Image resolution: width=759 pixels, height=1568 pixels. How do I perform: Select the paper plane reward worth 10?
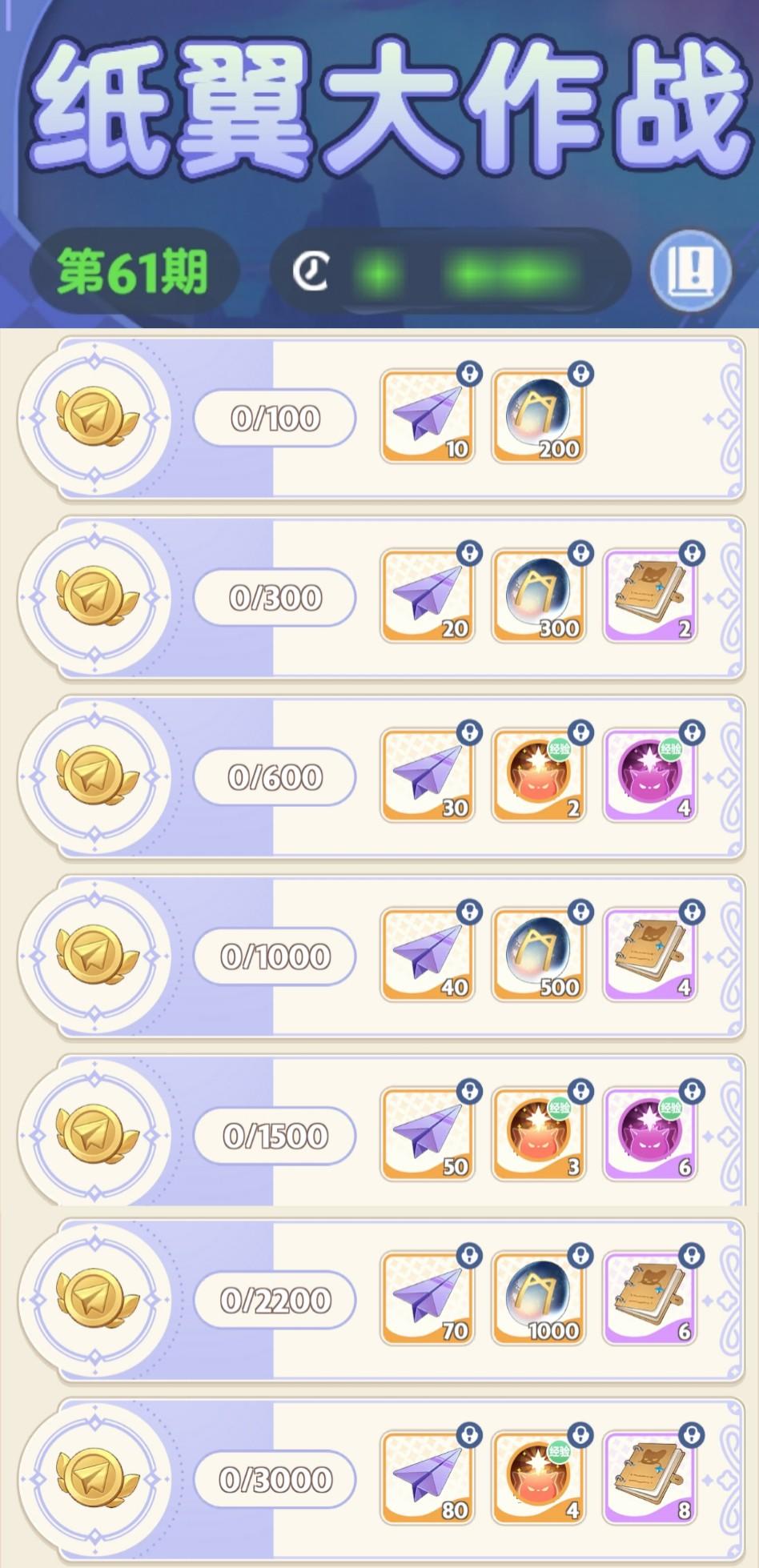tap(428, 413)
